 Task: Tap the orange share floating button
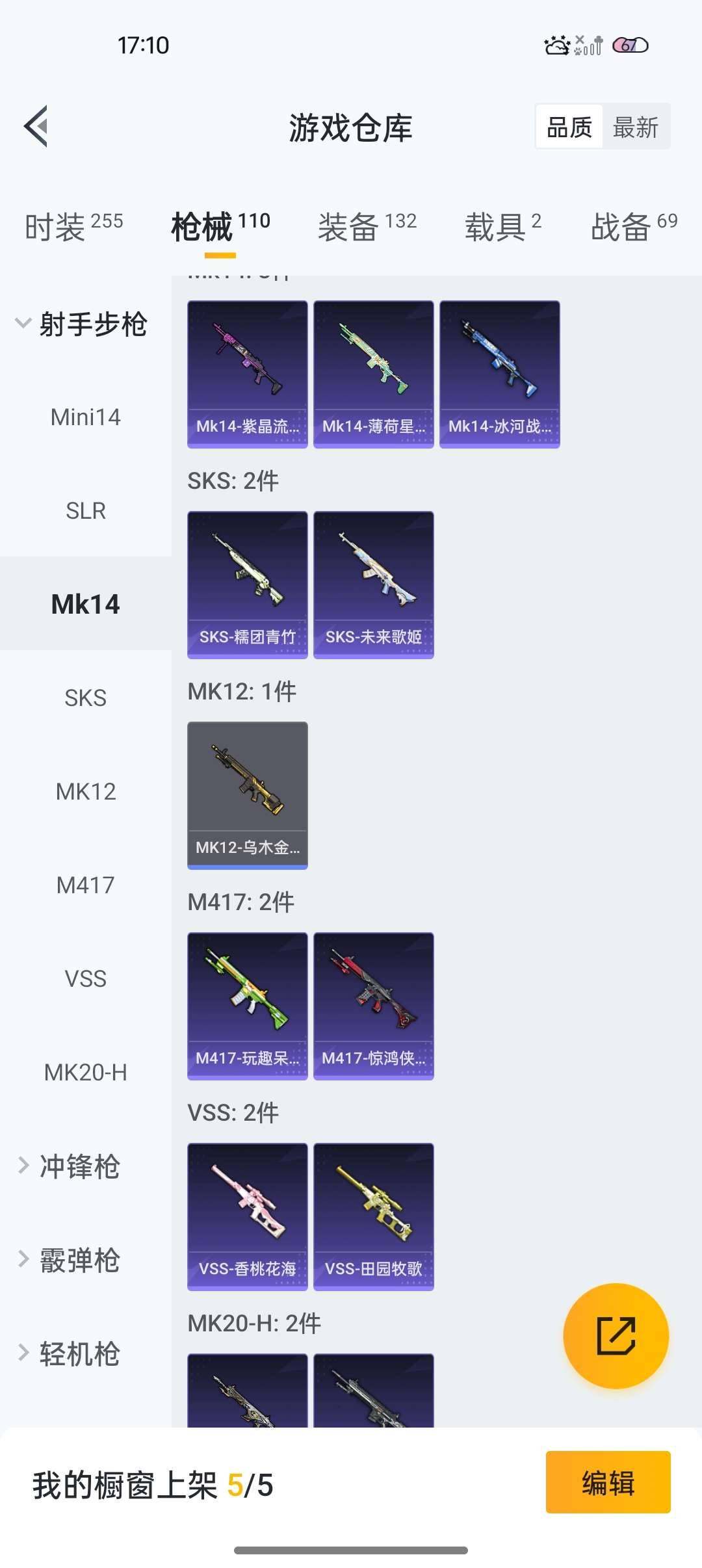click(616, 1336)
